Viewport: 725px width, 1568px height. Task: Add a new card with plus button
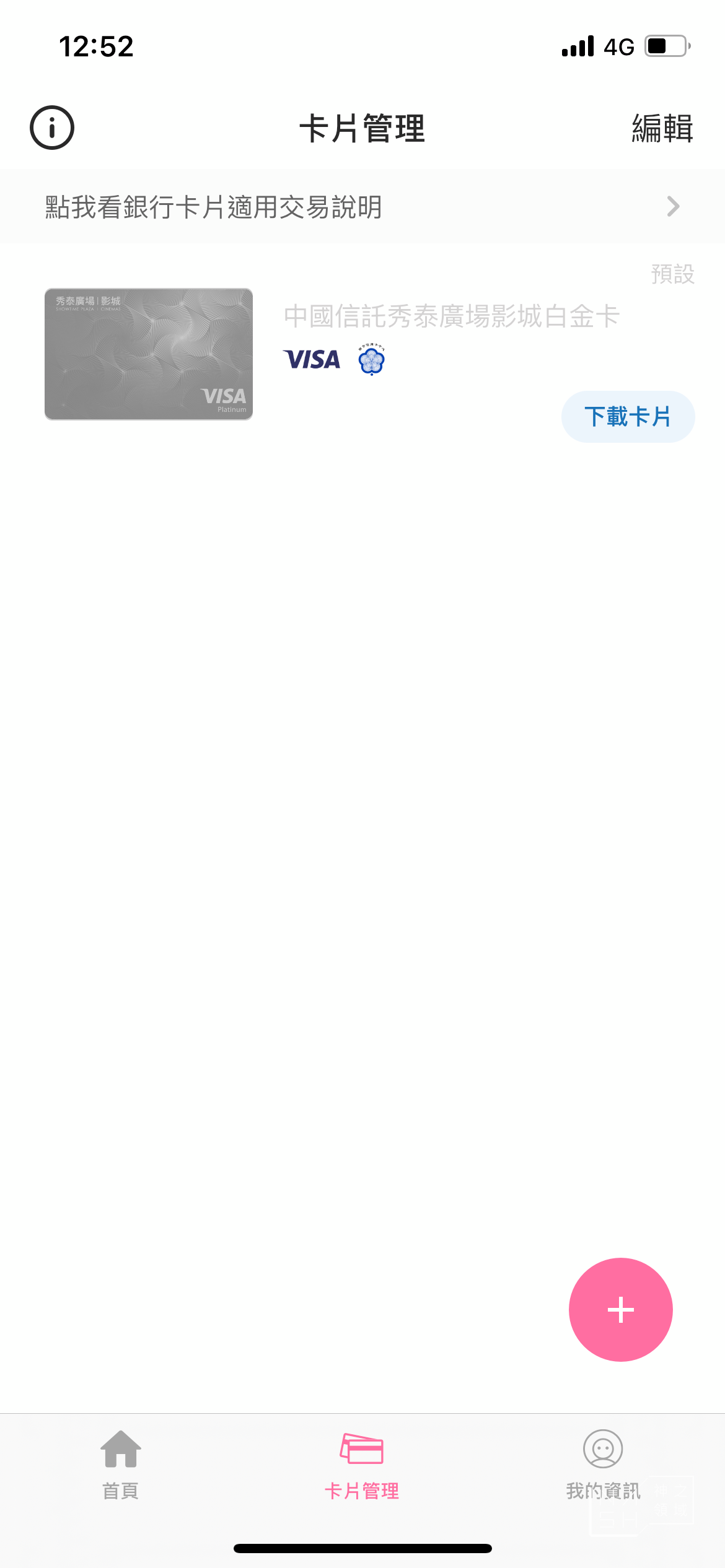point(620,1310)
